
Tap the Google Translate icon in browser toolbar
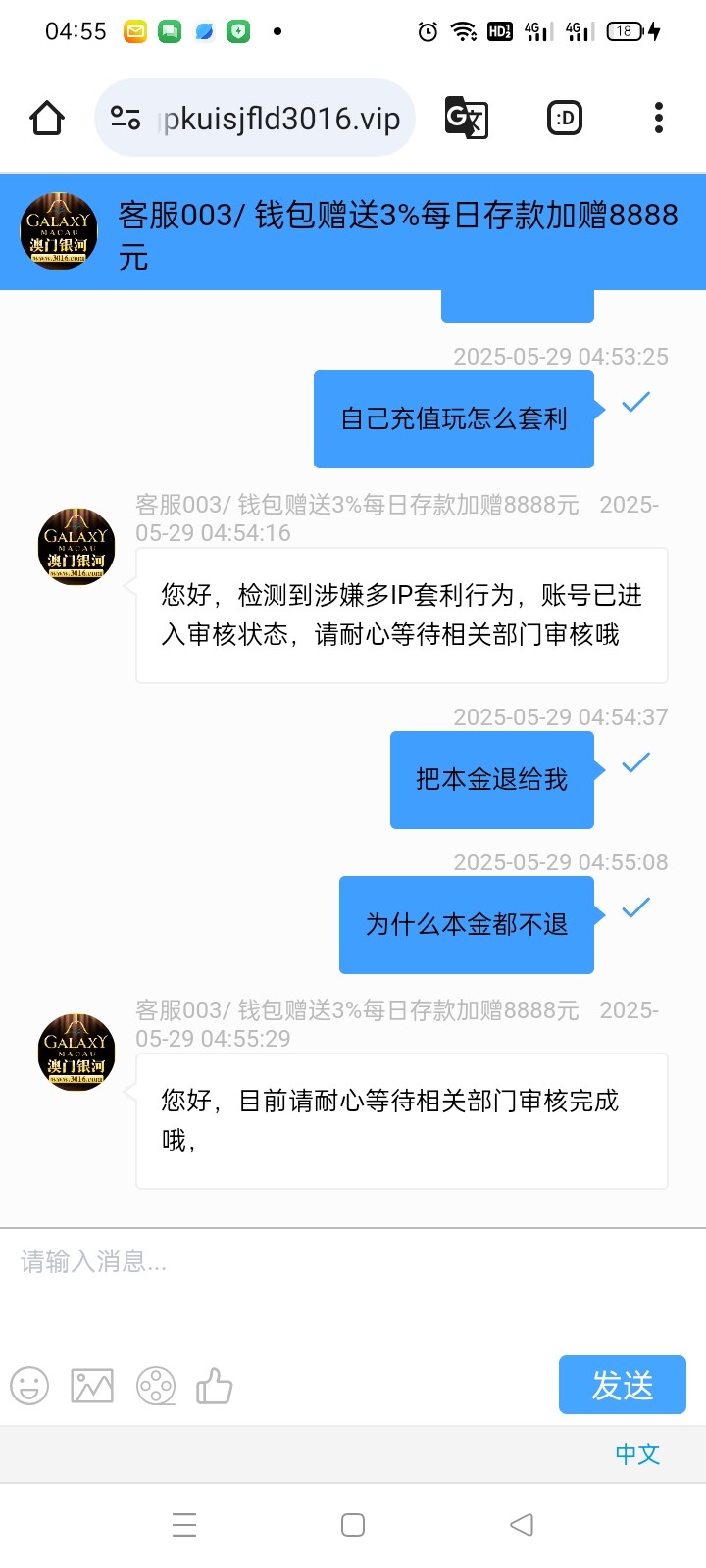pos(466,117)
